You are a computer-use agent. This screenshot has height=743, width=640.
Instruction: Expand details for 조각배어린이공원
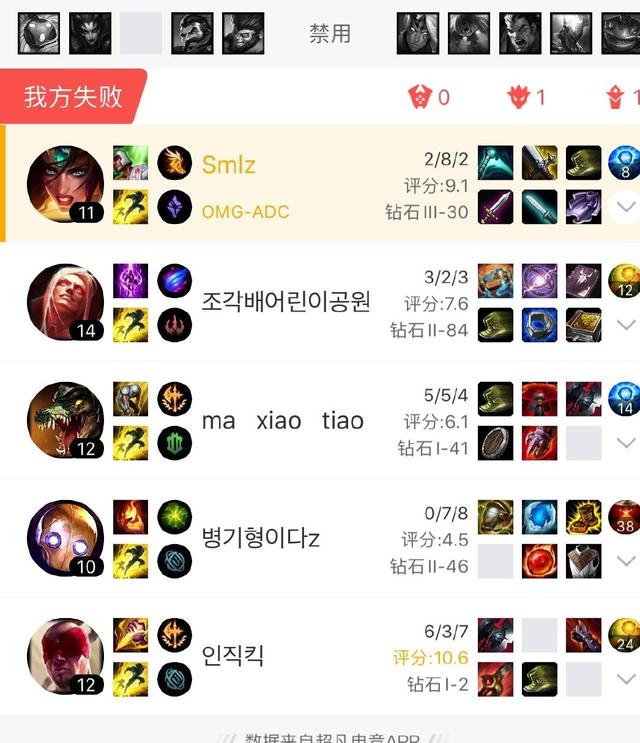(626, 325)
